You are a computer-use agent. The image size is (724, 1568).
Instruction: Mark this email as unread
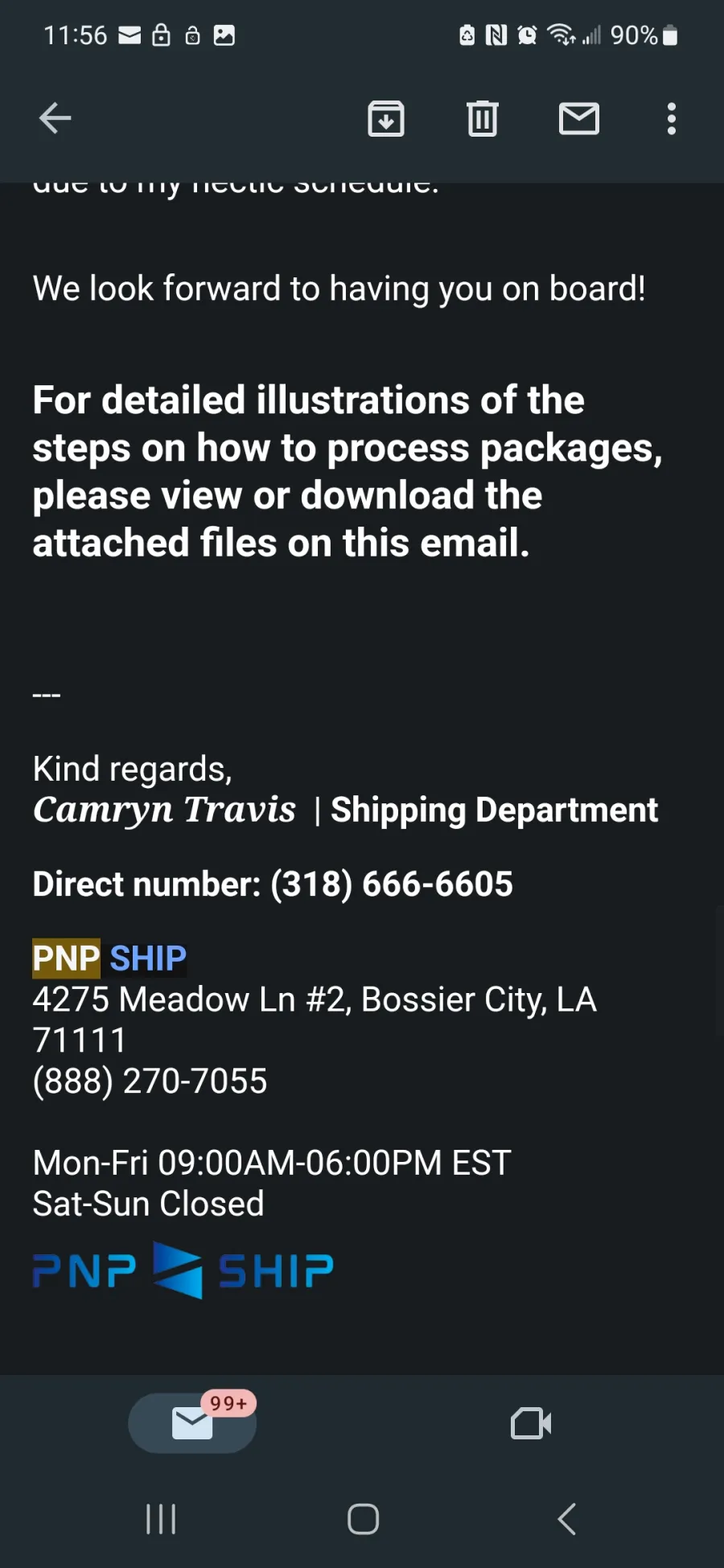point(579,119)
